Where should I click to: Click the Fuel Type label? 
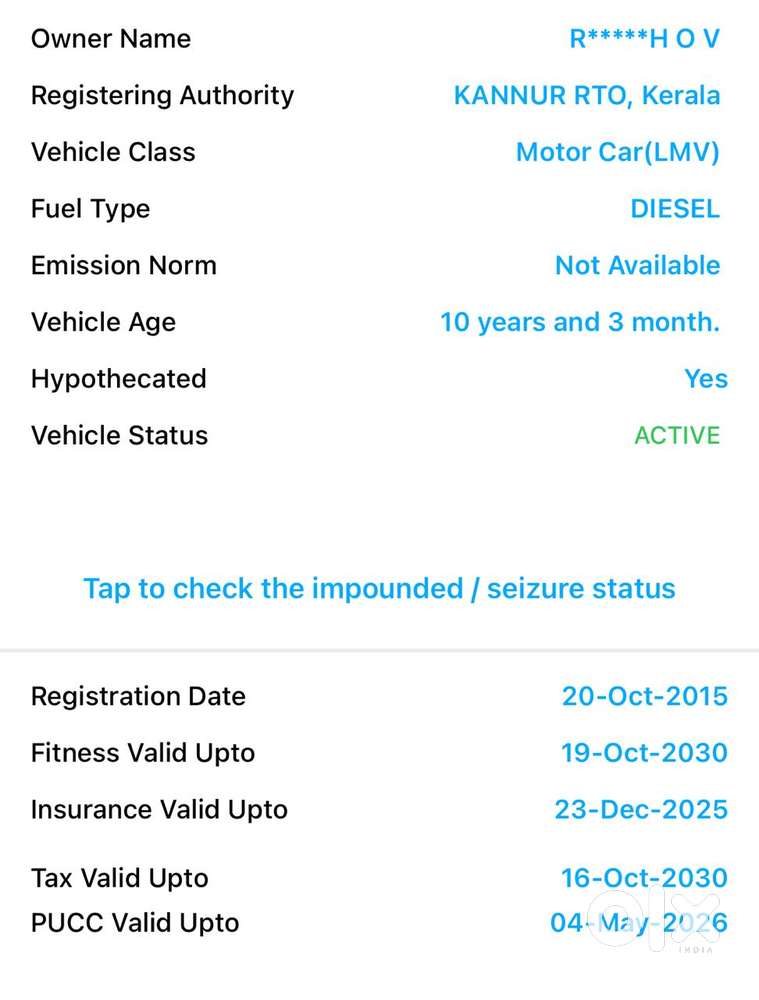click(x=90, y=208)
